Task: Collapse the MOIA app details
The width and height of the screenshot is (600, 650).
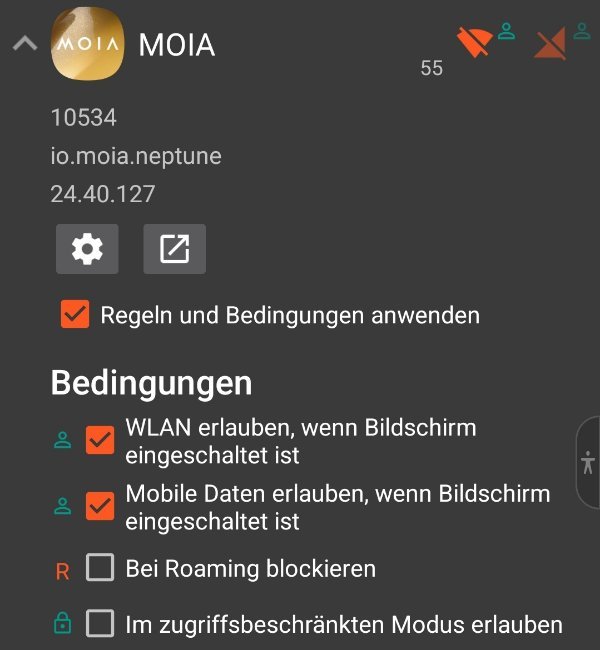Action: [x=26, y=44]
